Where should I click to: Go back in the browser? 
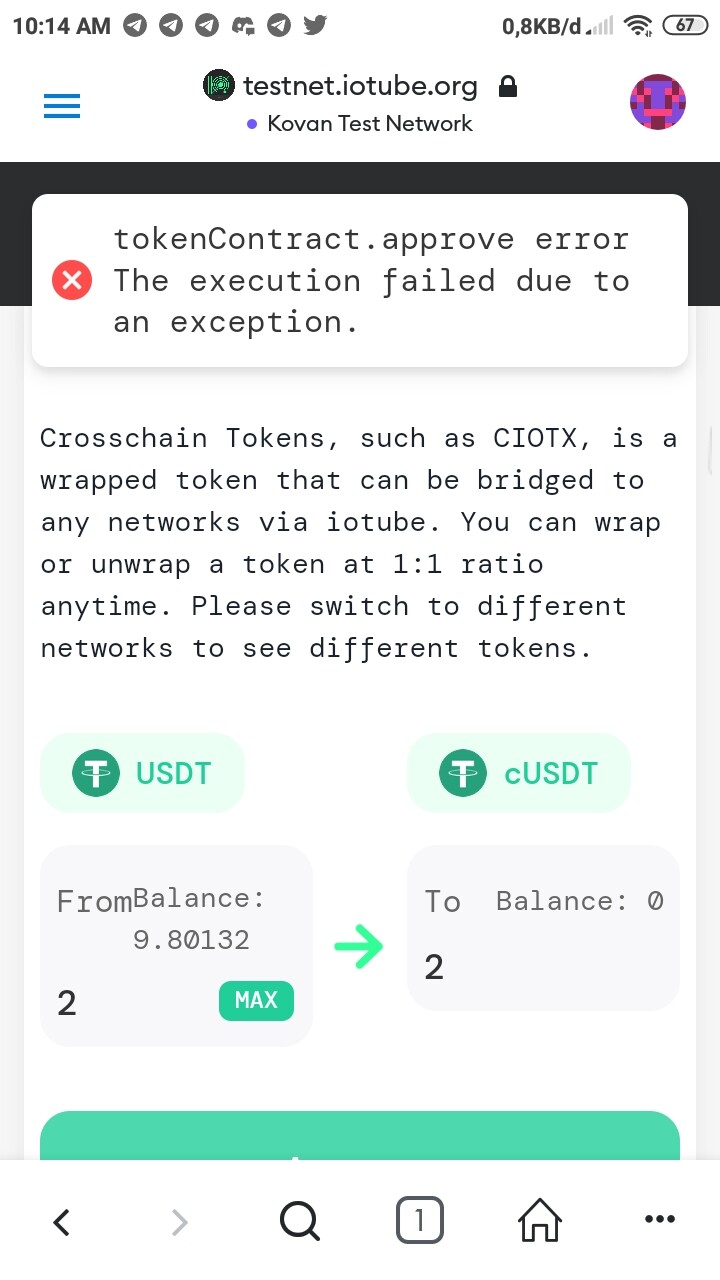click(62, 1221)
